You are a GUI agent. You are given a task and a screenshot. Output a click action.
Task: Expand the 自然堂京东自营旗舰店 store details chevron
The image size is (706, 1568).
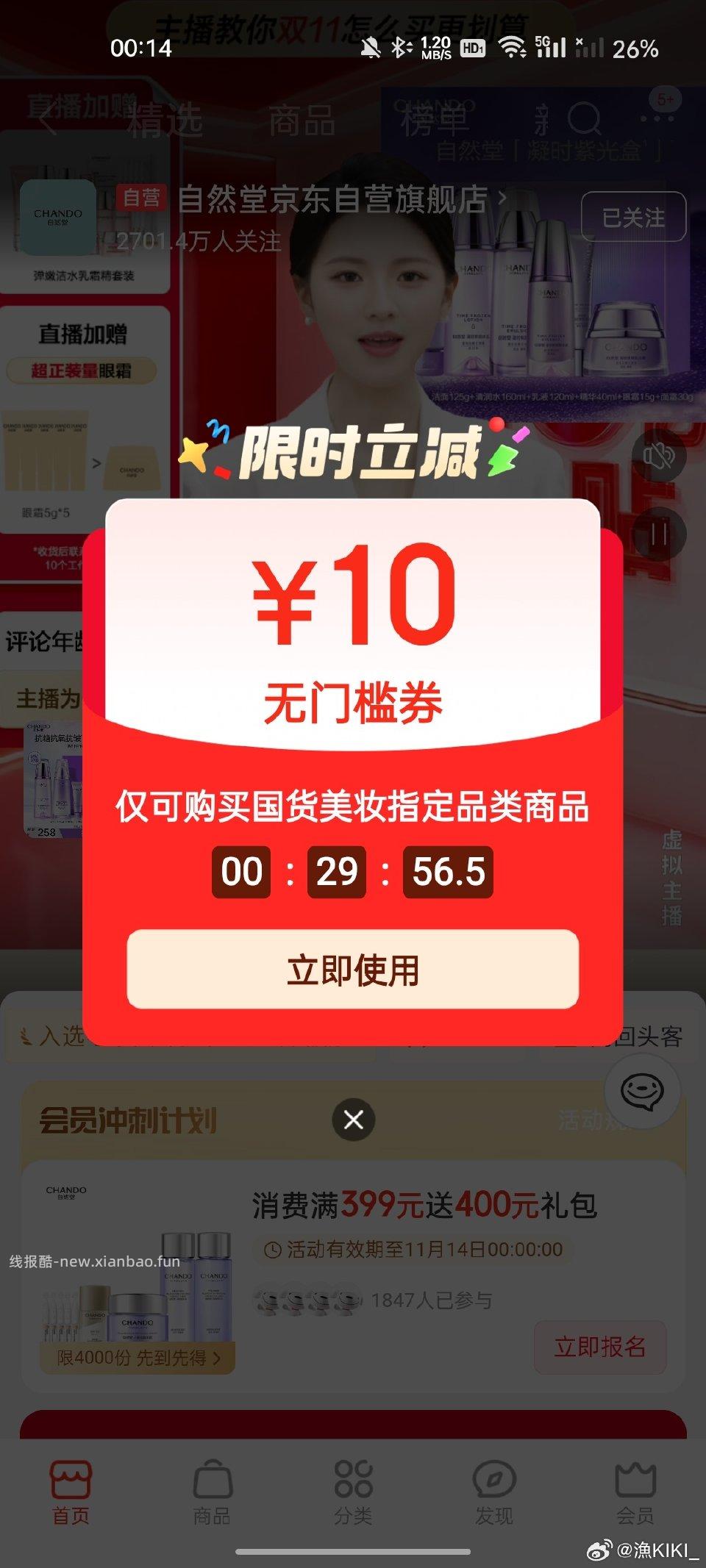coord(504,196)
